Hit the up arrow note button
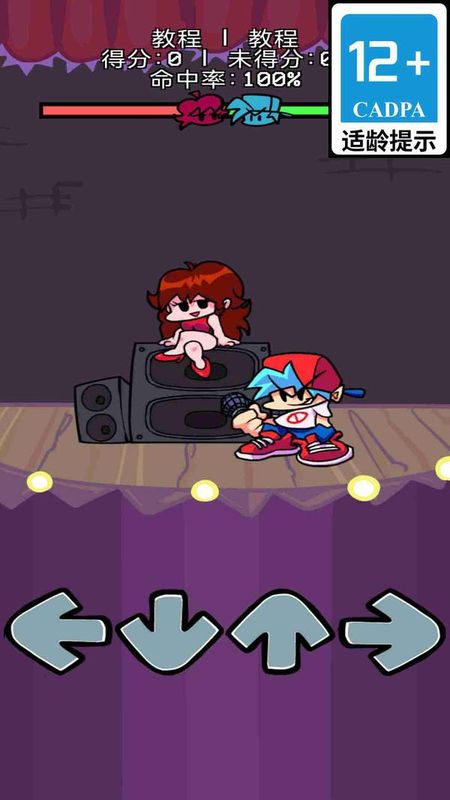Viewport: 450px width, 800px height. click(281, 632)
